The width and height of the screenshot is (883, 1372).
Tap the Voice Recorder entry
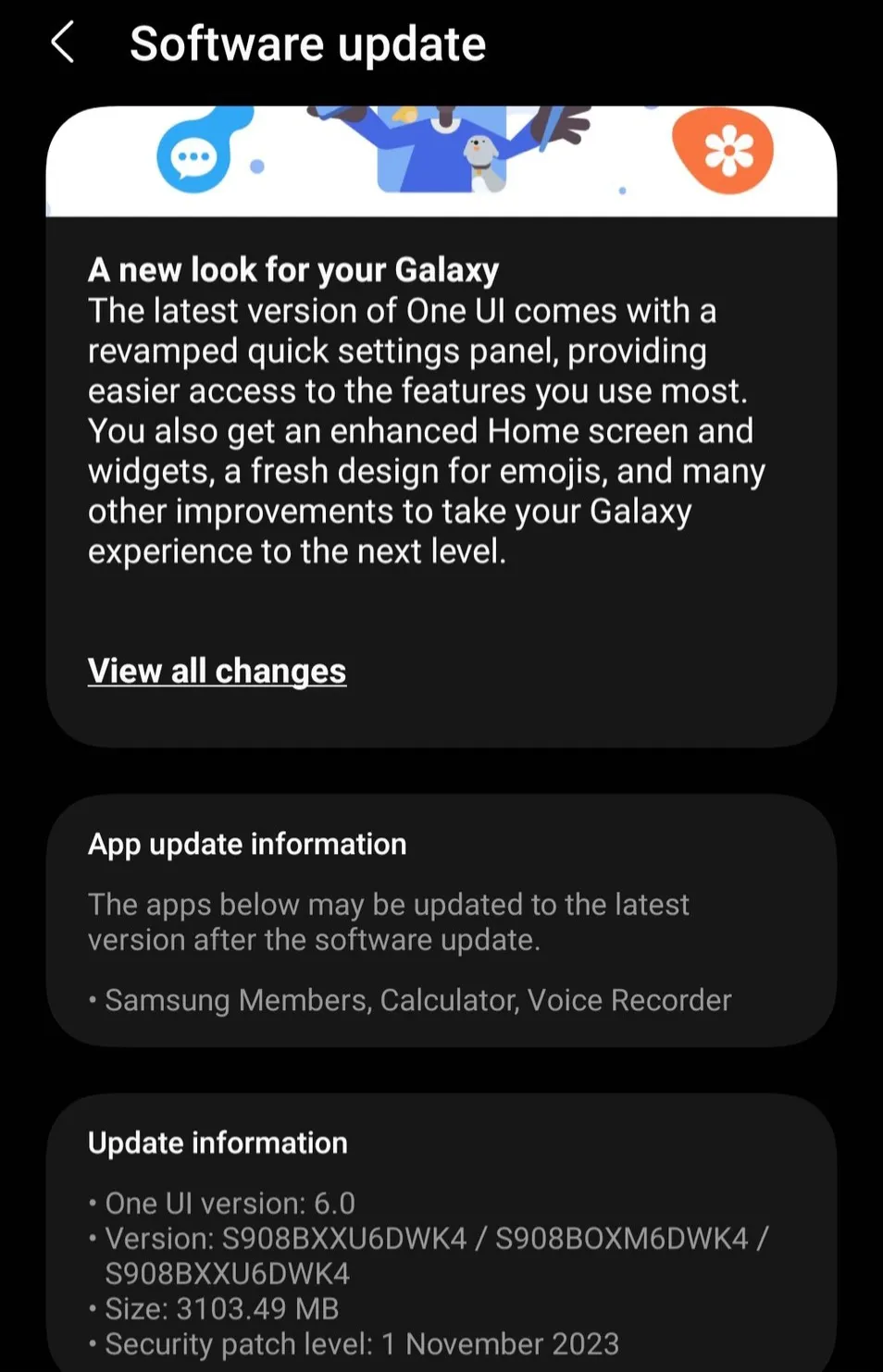(x=628, y=1000)
